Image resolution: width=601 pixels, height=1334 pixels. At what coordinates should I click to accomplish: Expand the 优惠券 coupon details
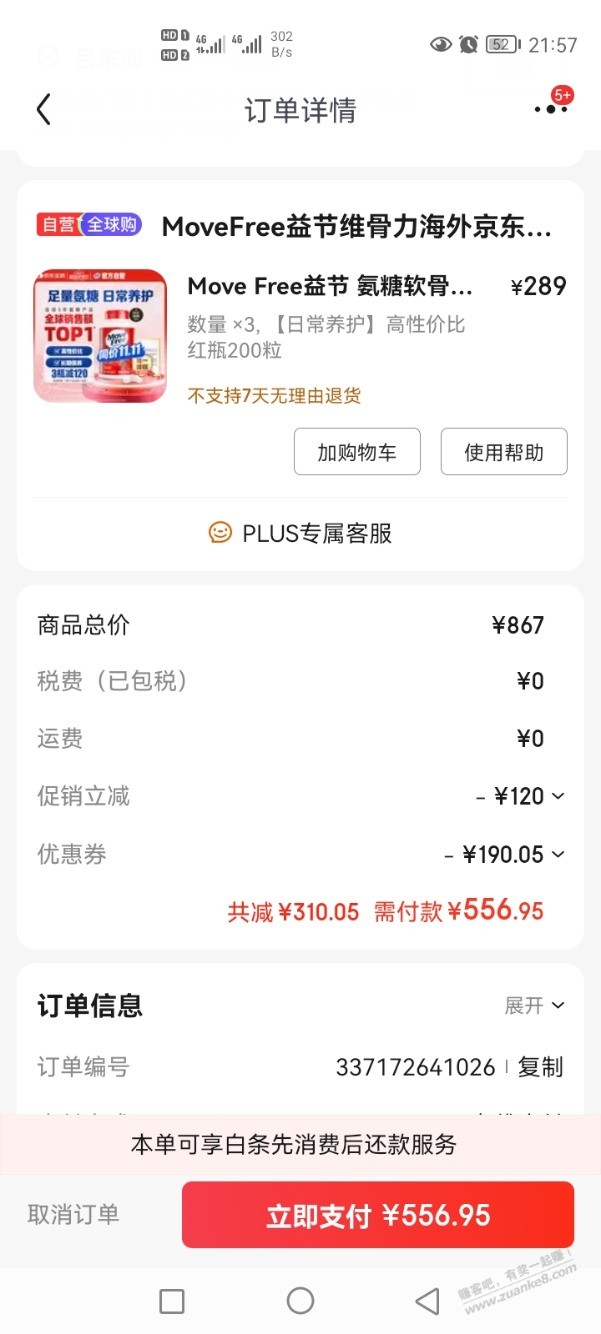coord(505,854)
